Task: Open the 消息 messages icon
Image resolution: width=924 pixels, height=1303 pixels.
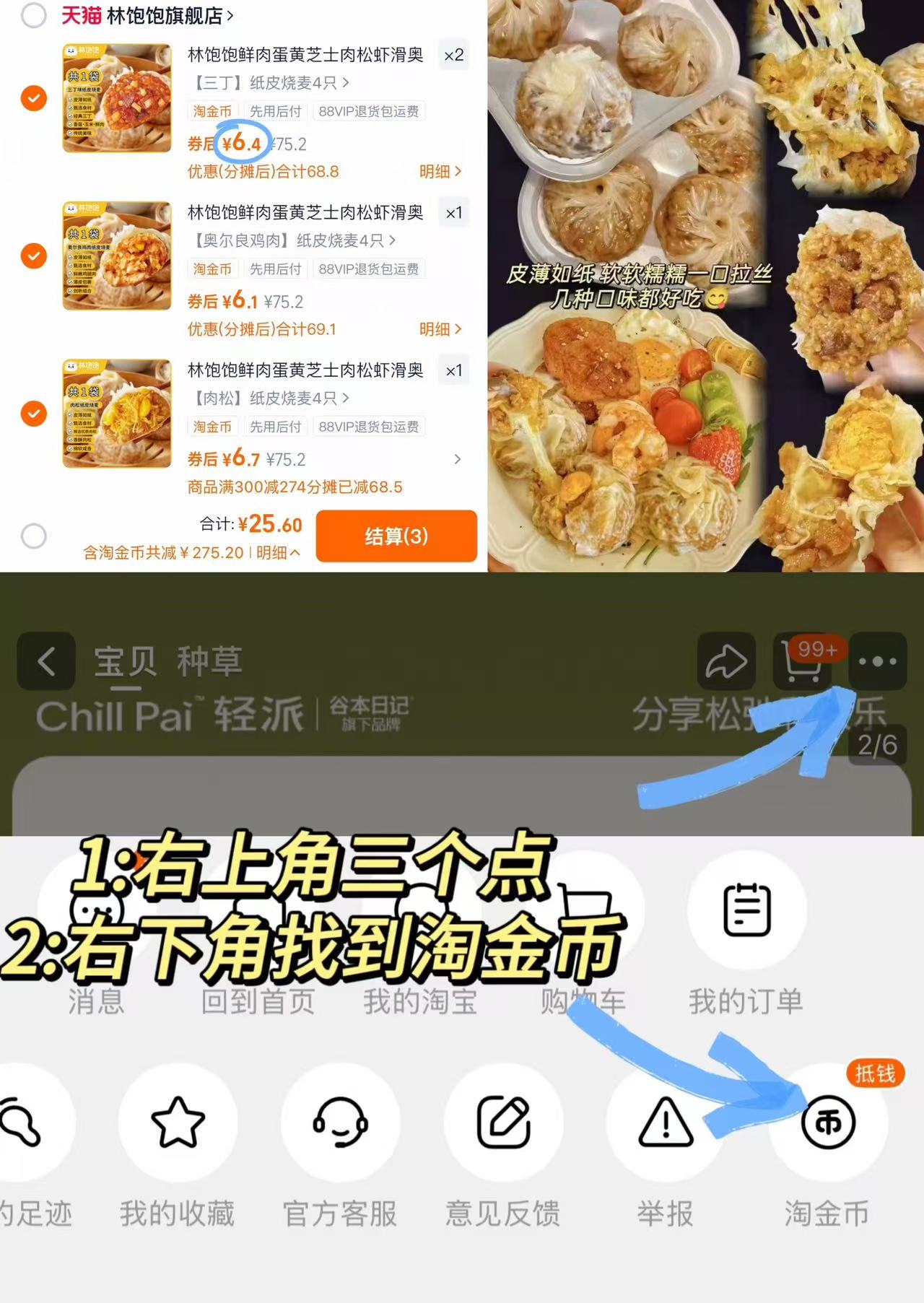Action: coord(96,912)
